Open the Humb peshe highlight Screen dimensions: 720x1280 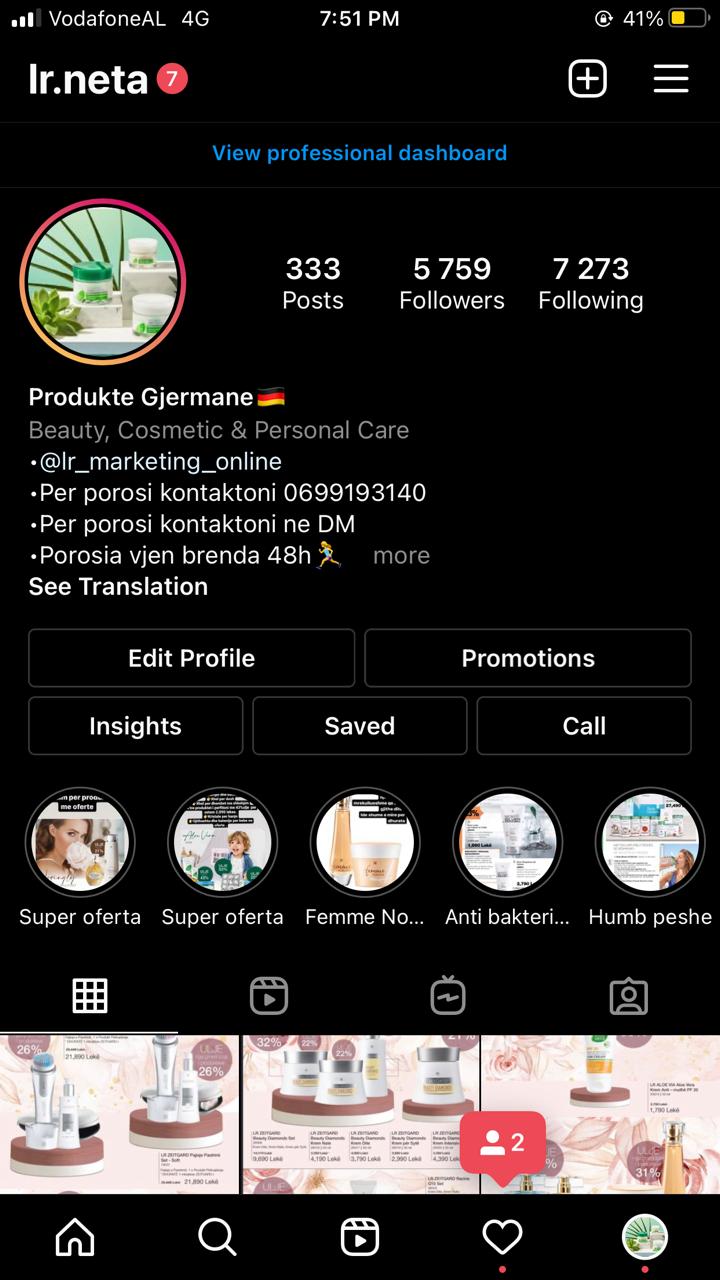(650, 842)
